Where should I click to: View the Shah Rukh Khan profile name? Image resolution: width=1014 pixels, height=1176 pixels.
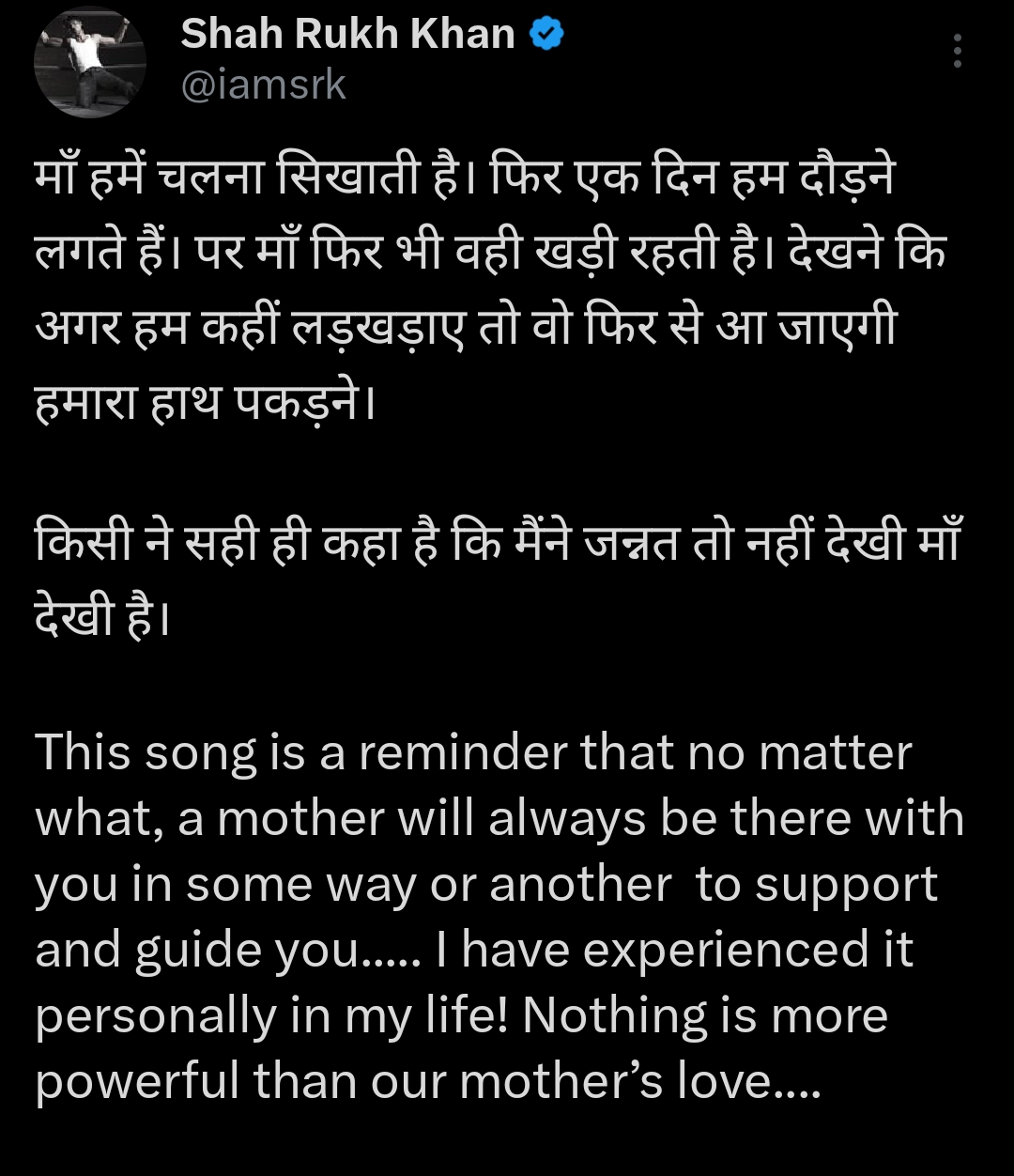[x=347, y=35]
